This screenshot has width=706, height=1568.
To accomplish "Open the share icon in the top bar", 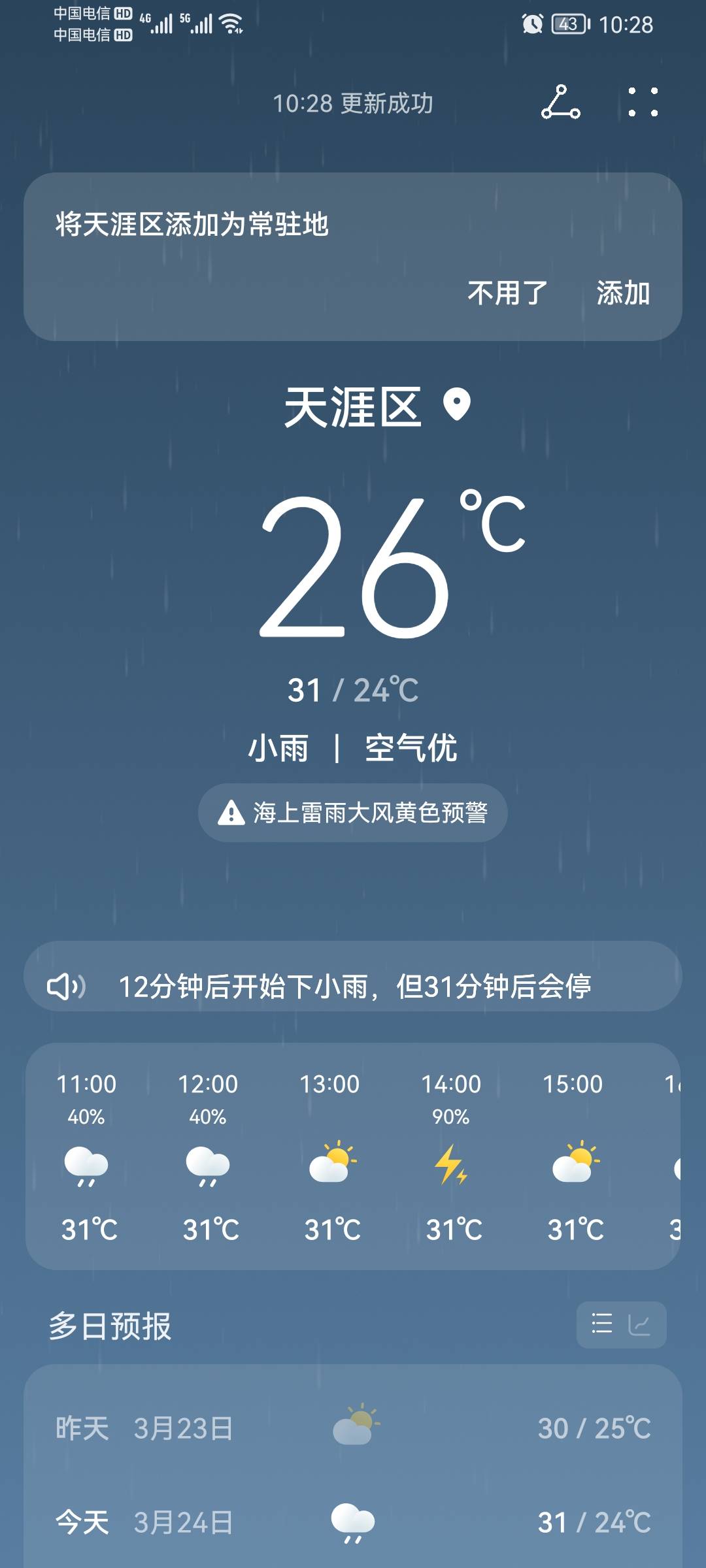I will coord(560,103).
